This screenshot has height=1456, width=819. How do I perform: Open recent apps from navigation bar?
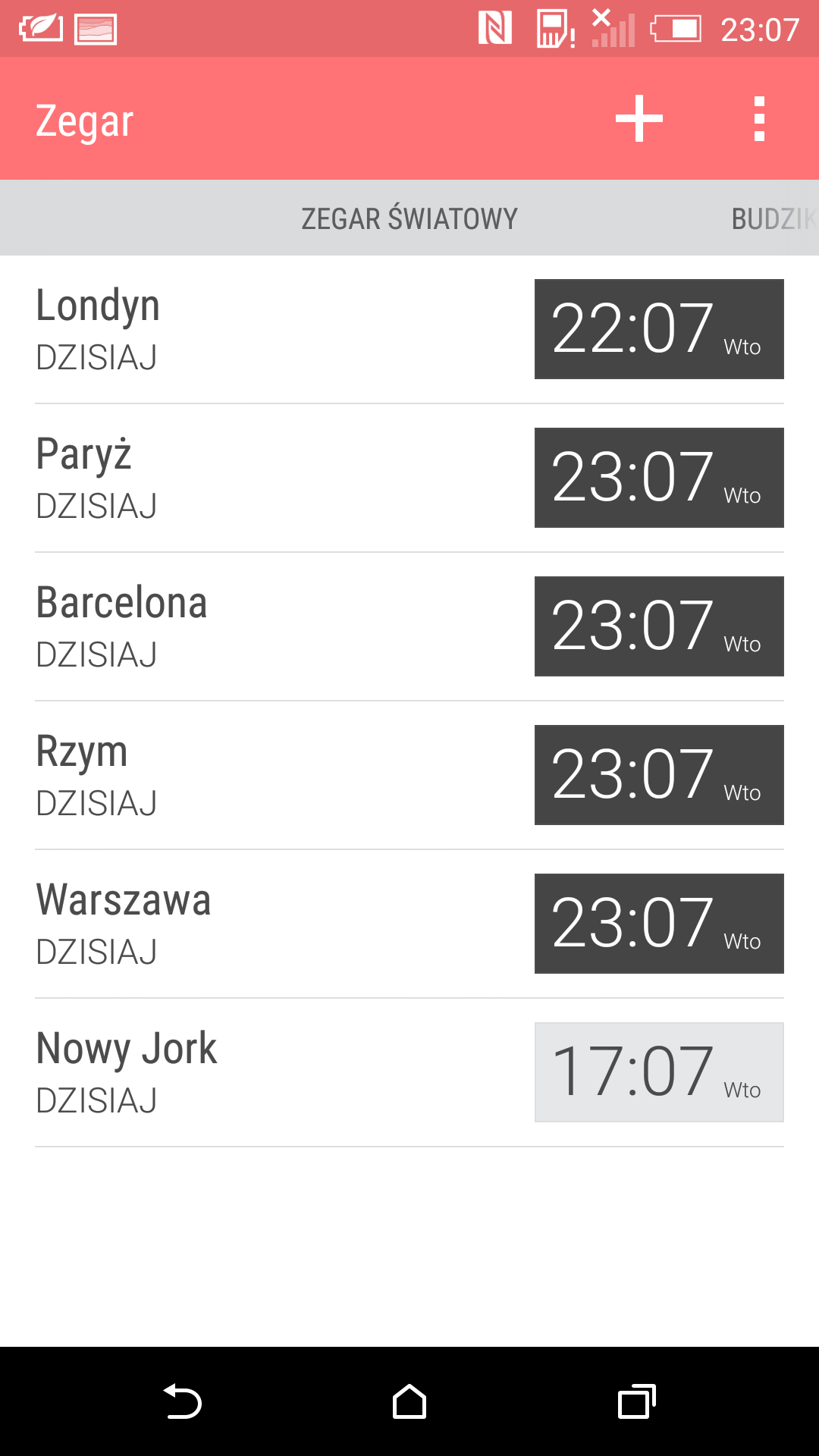coord(637,1401)
